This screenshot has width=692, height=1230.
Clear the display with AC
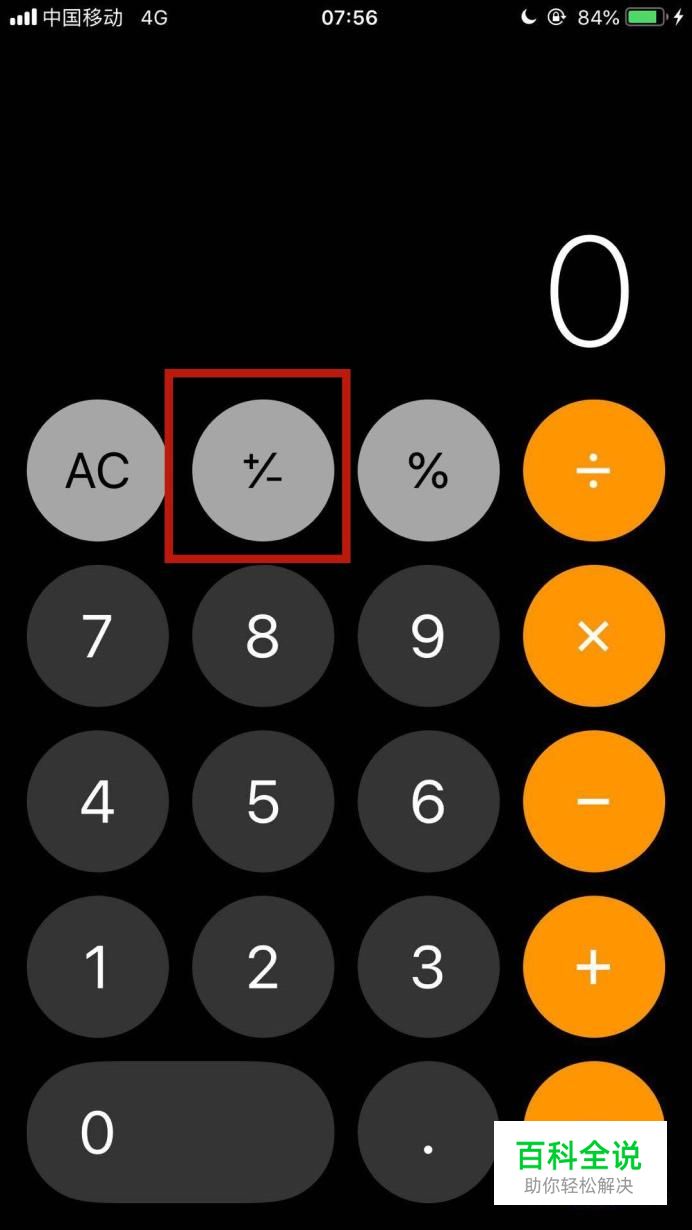coord(97,470)
